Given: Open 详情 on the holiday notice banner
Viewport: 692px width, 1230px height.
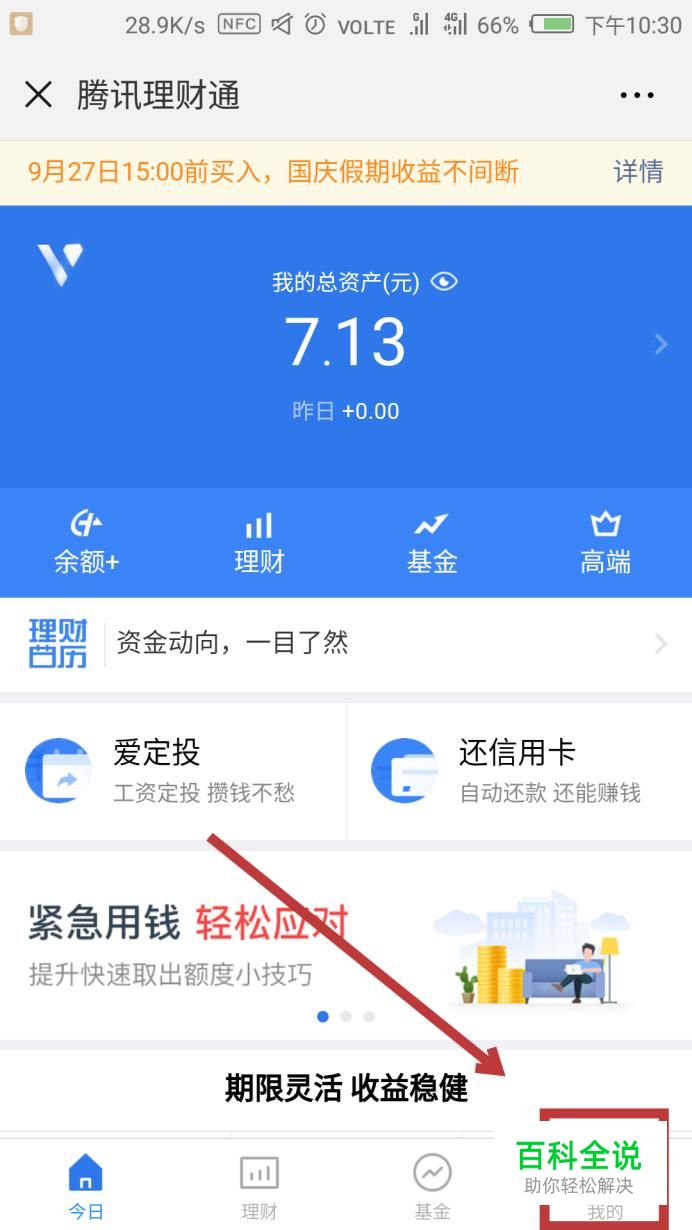Looking at the screenshot, I should click(638, 172).
